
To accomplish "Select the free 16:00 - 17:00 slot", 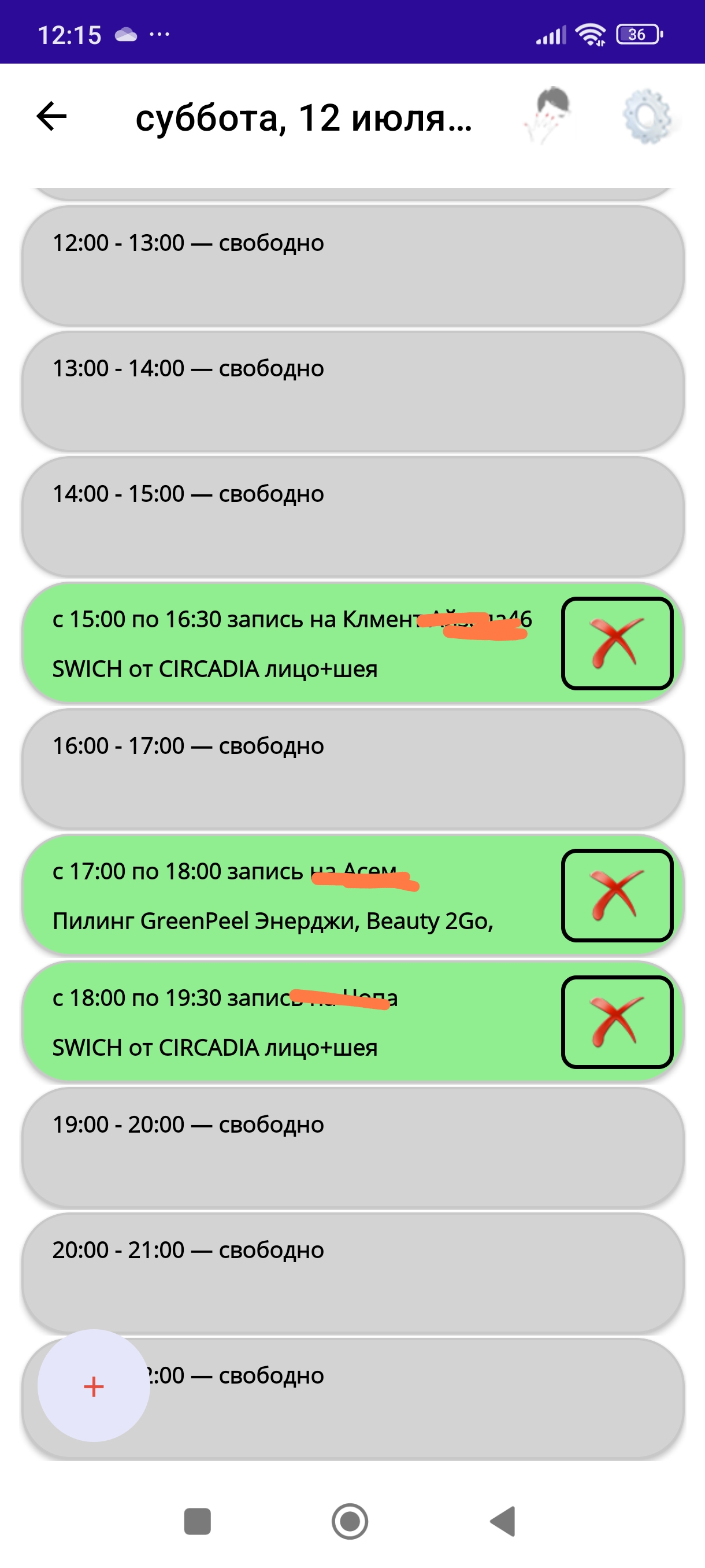I will (352, 769).
